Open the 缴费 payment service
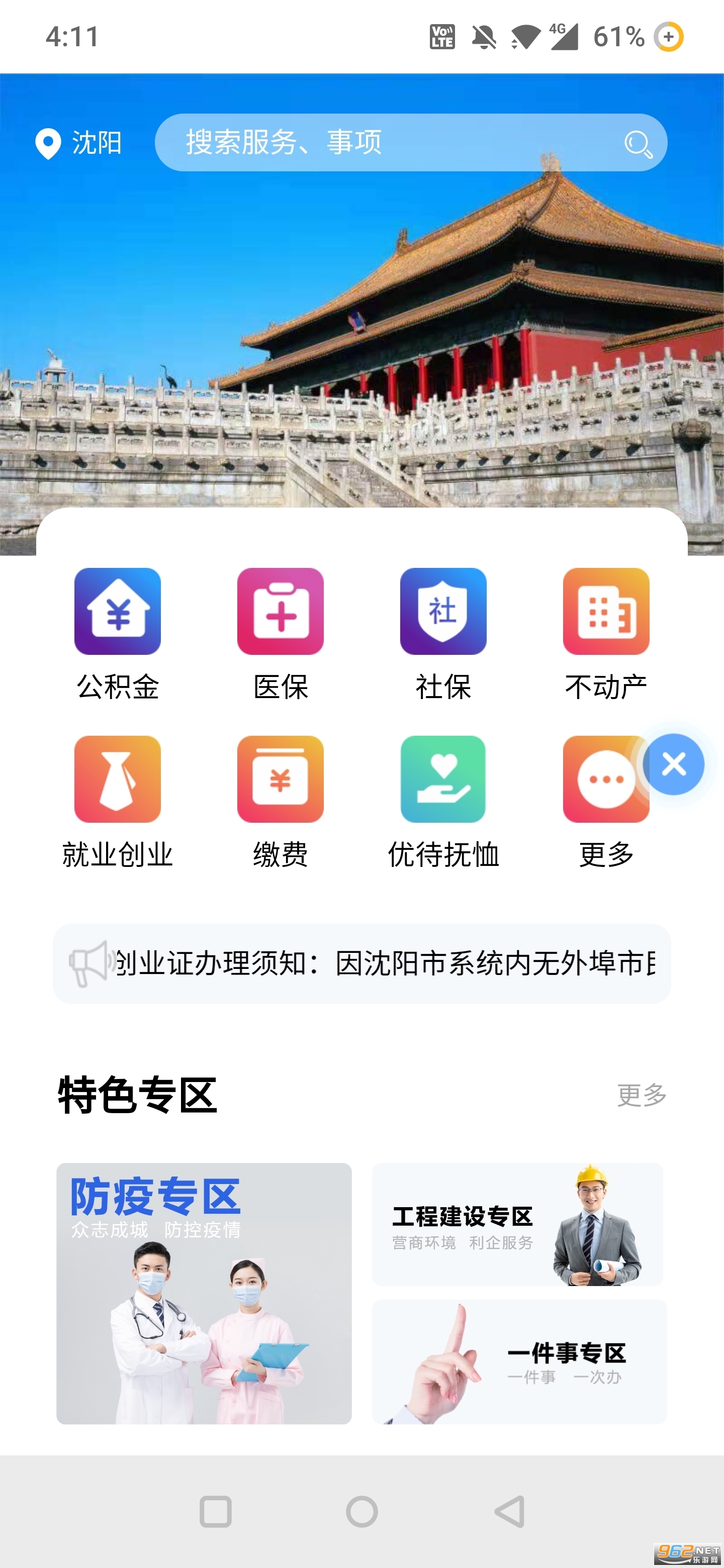 pyautogui.click(x=280, y=779)
